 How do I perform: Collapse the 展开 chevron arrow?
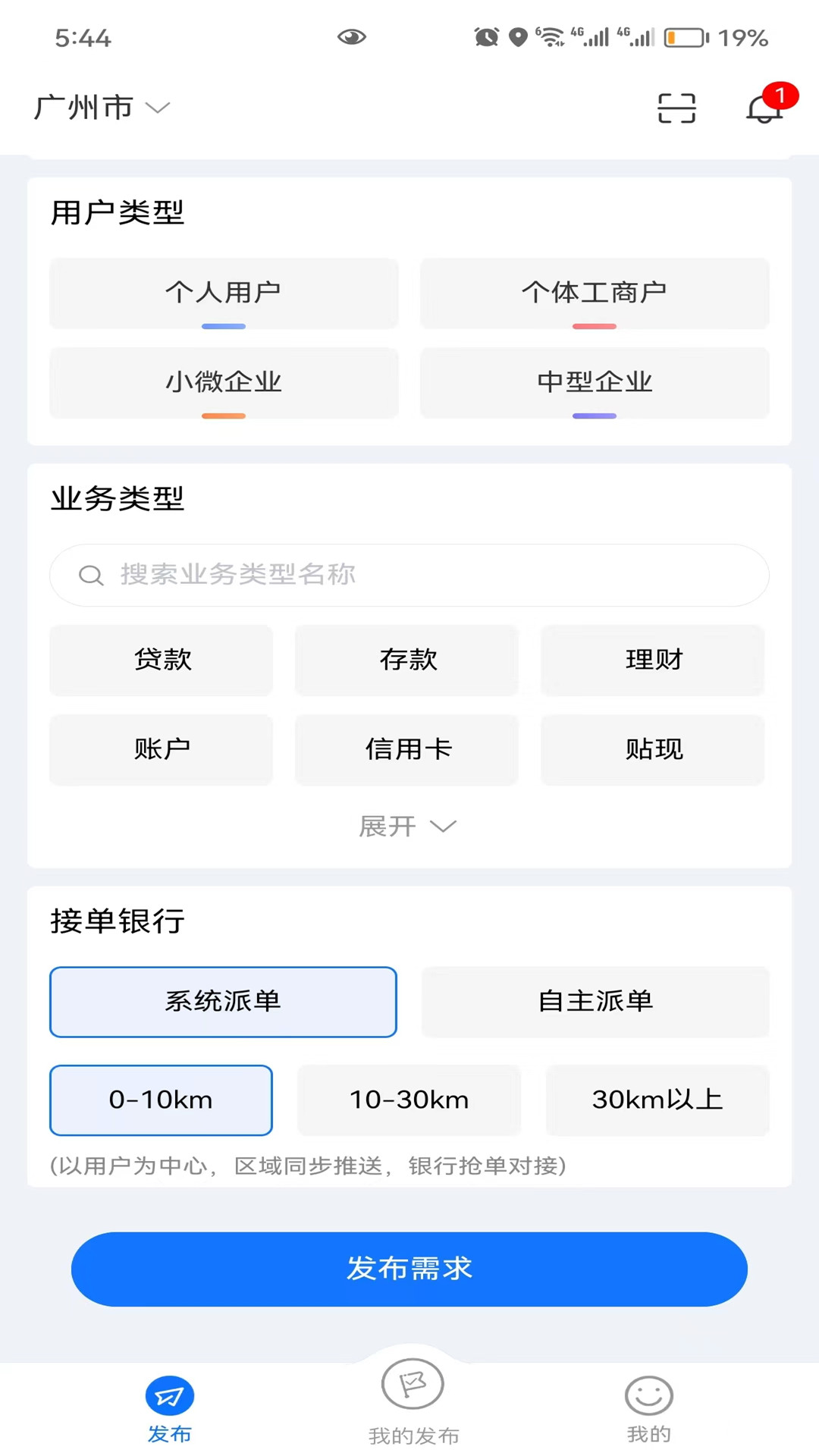[x=444, y=827]
